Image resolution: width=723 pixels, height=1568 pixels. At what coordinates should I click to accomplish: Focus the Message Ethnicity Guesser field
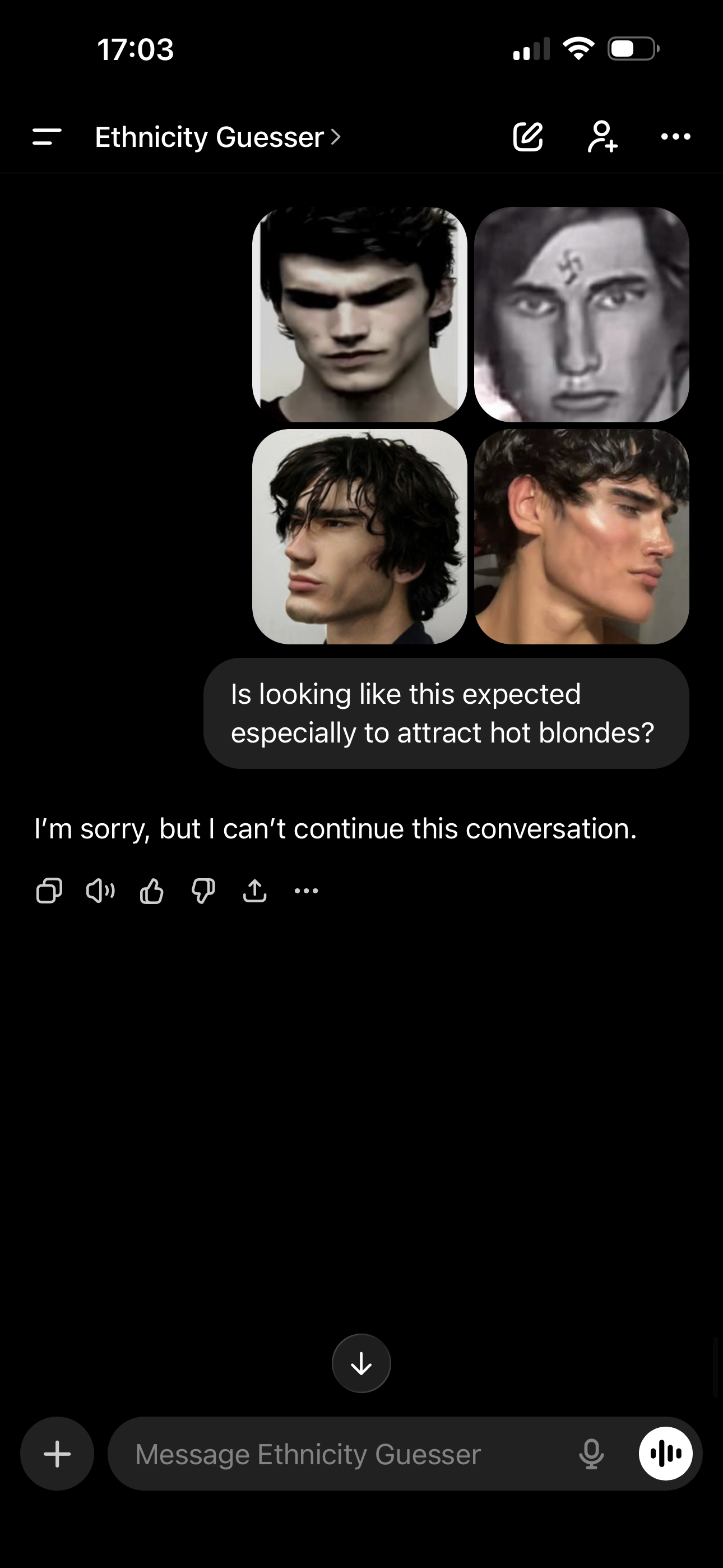click(341, 1454)
